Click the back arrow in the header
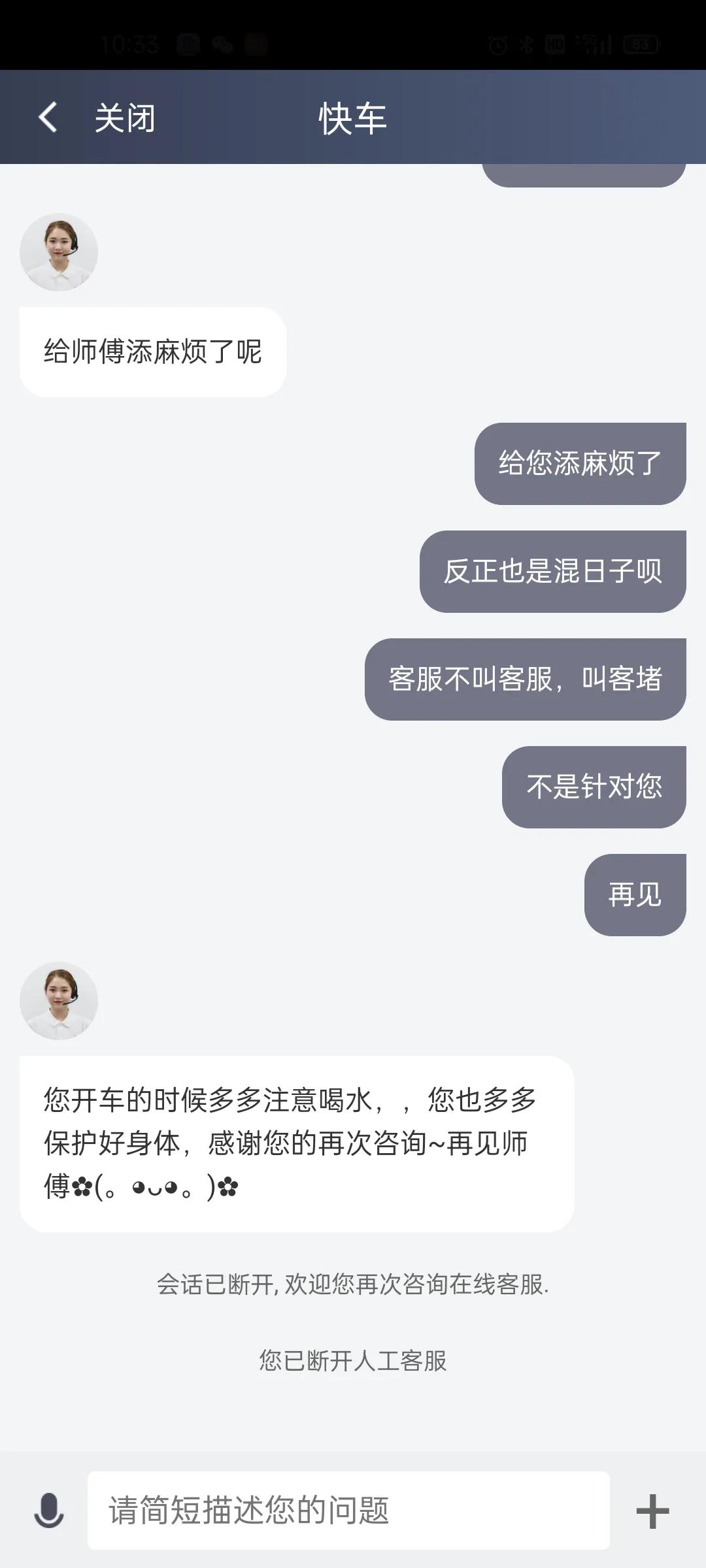This screenshot has height=1568, width=706. point(46,118)
